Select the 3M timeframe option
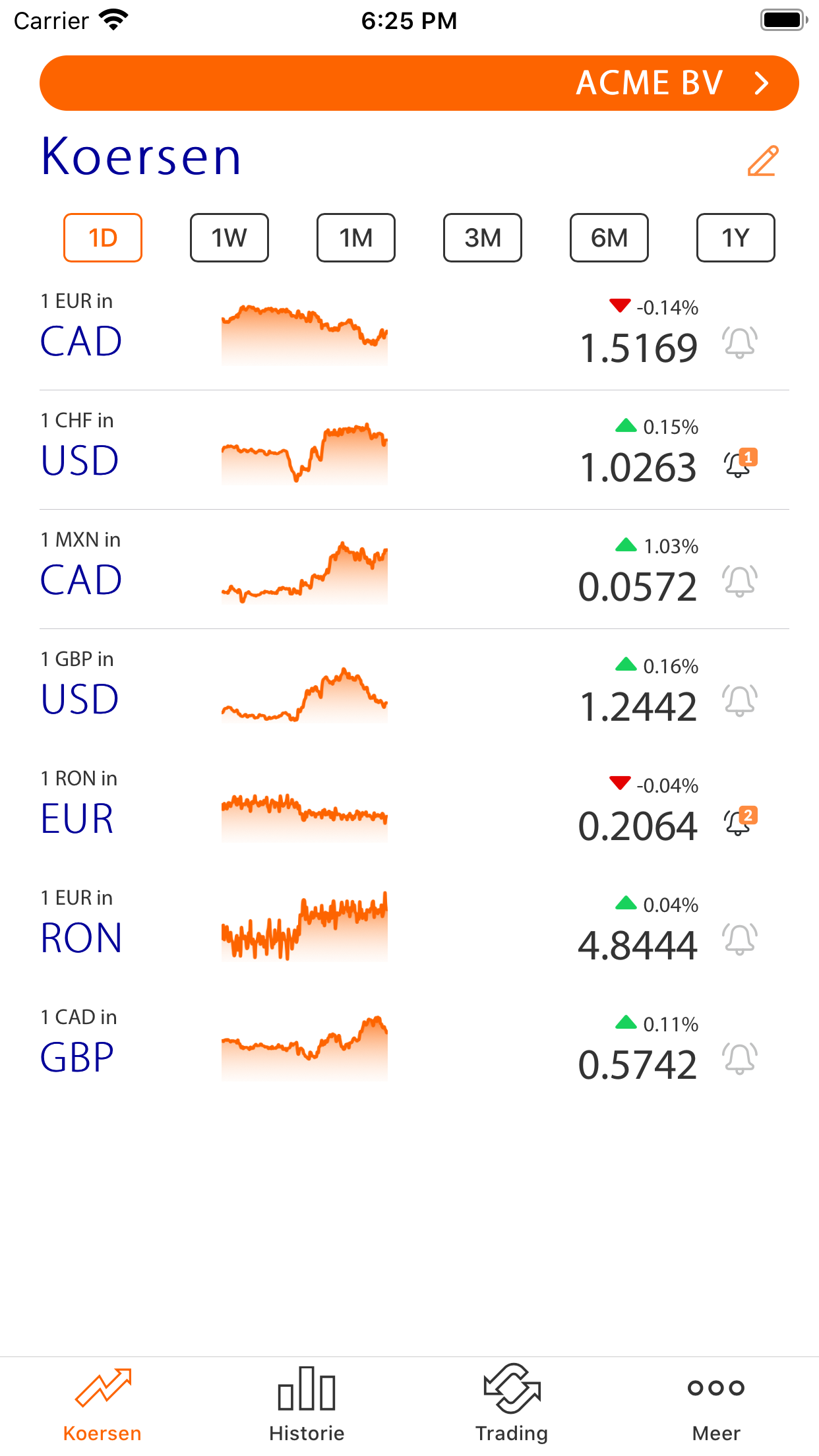819x1456 pixels. click(482, 237)
